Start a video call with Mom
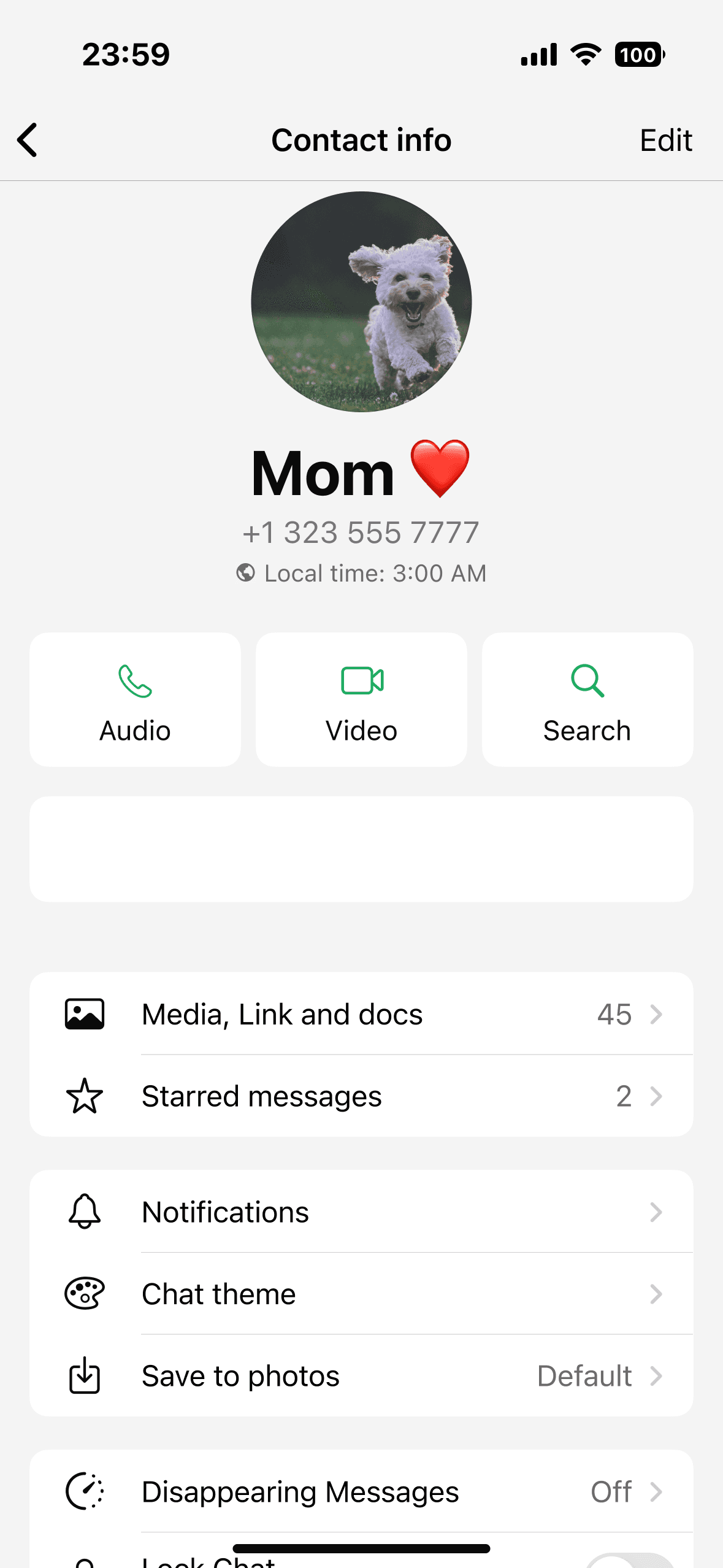The image size is (723, 1568). (x=361, y=699)
